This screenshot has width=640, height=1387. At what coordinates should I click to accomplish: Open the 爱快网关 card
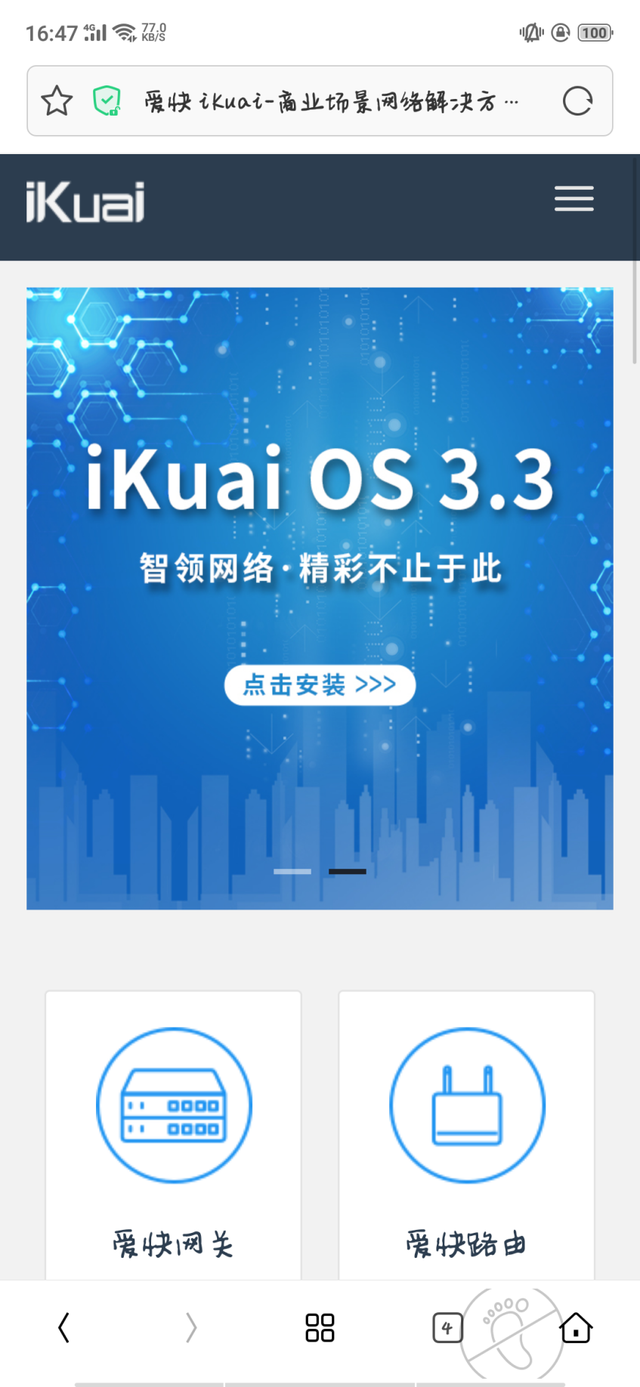[x=173, y=1135]
